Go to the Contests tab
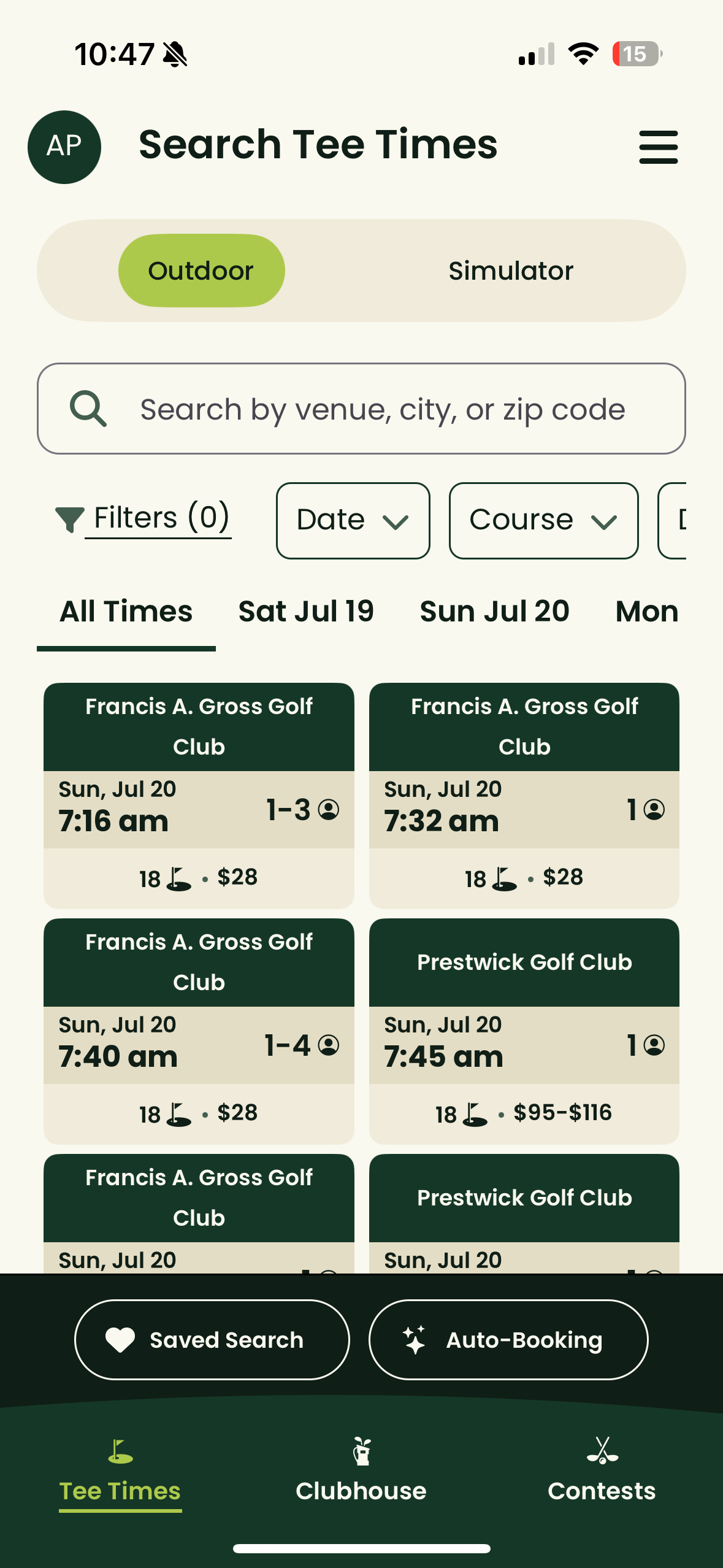Image resolution: width=723 pixels, height=1568 pixels. [602, 1471]
